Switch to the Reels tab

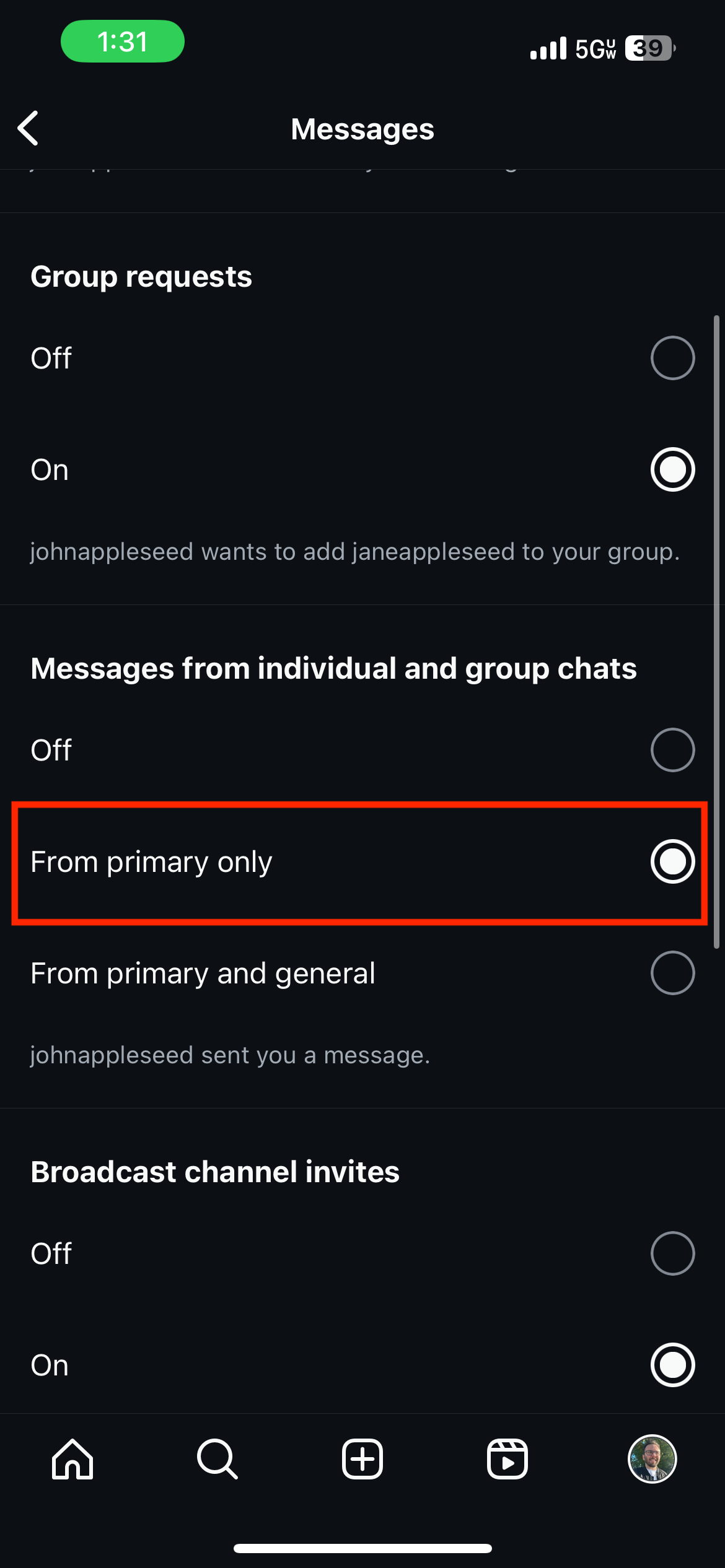point(507,1459)
